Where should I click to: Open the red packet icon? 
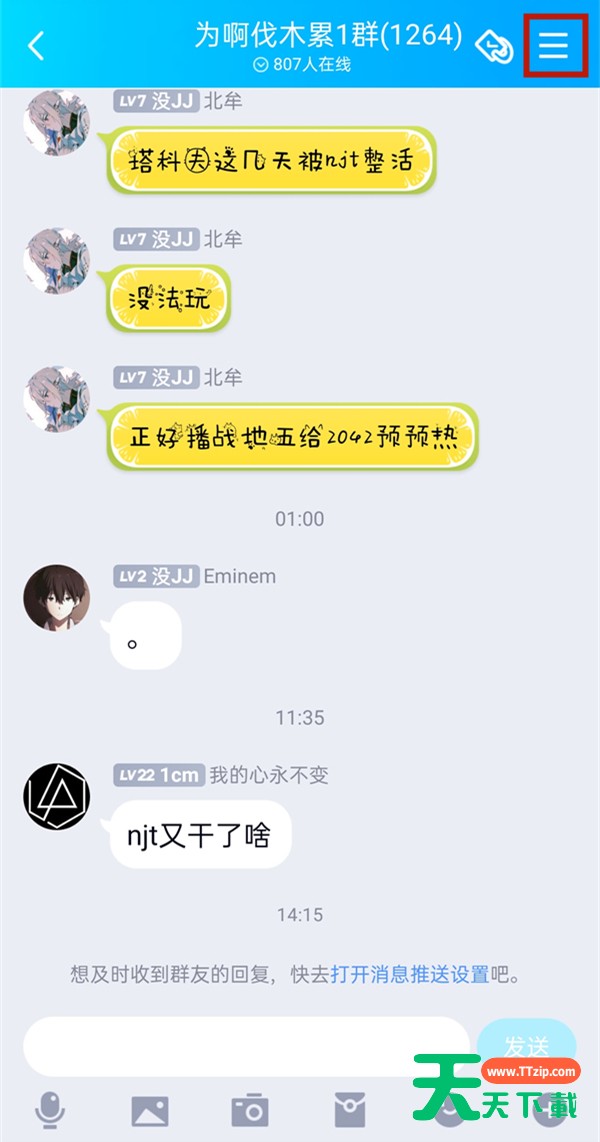point(350,1111)
